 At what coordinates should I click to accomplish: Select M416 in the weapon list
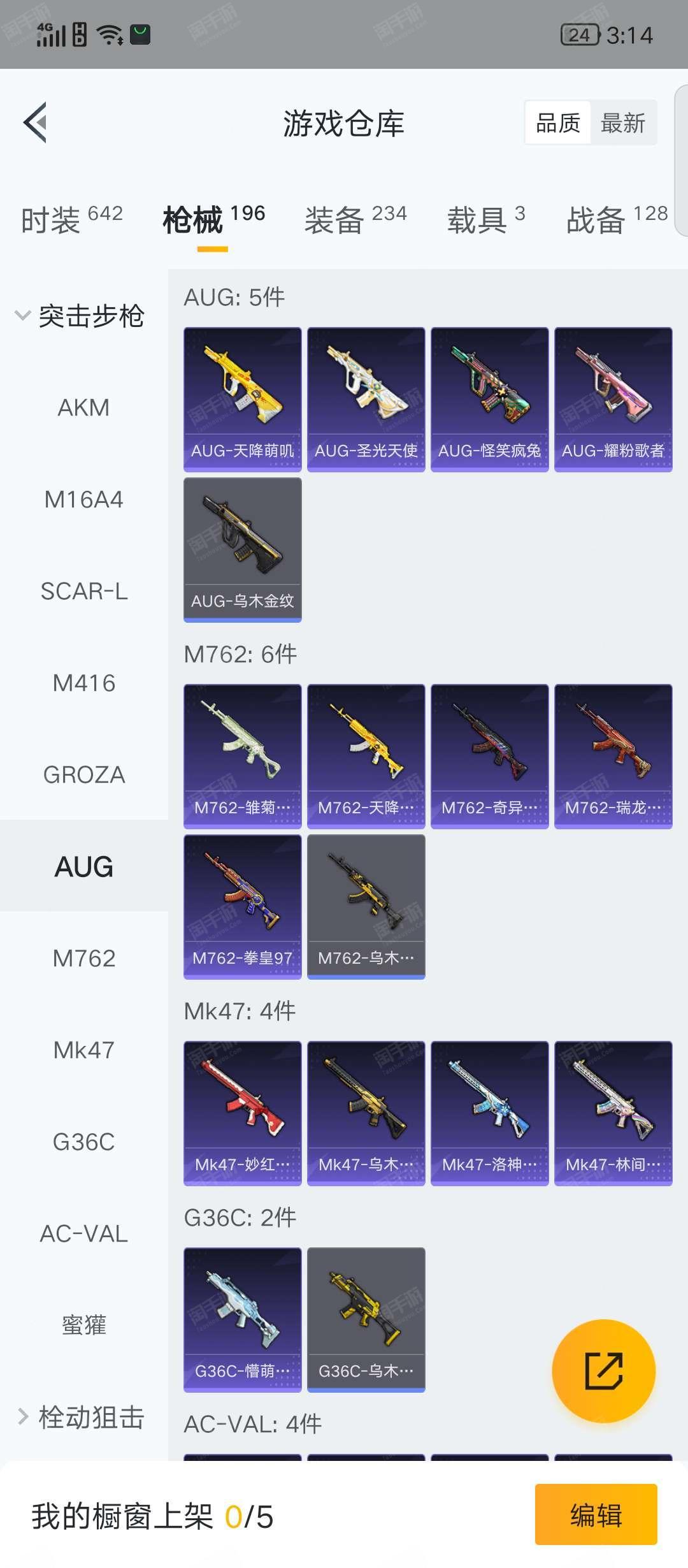coord(83,683)
